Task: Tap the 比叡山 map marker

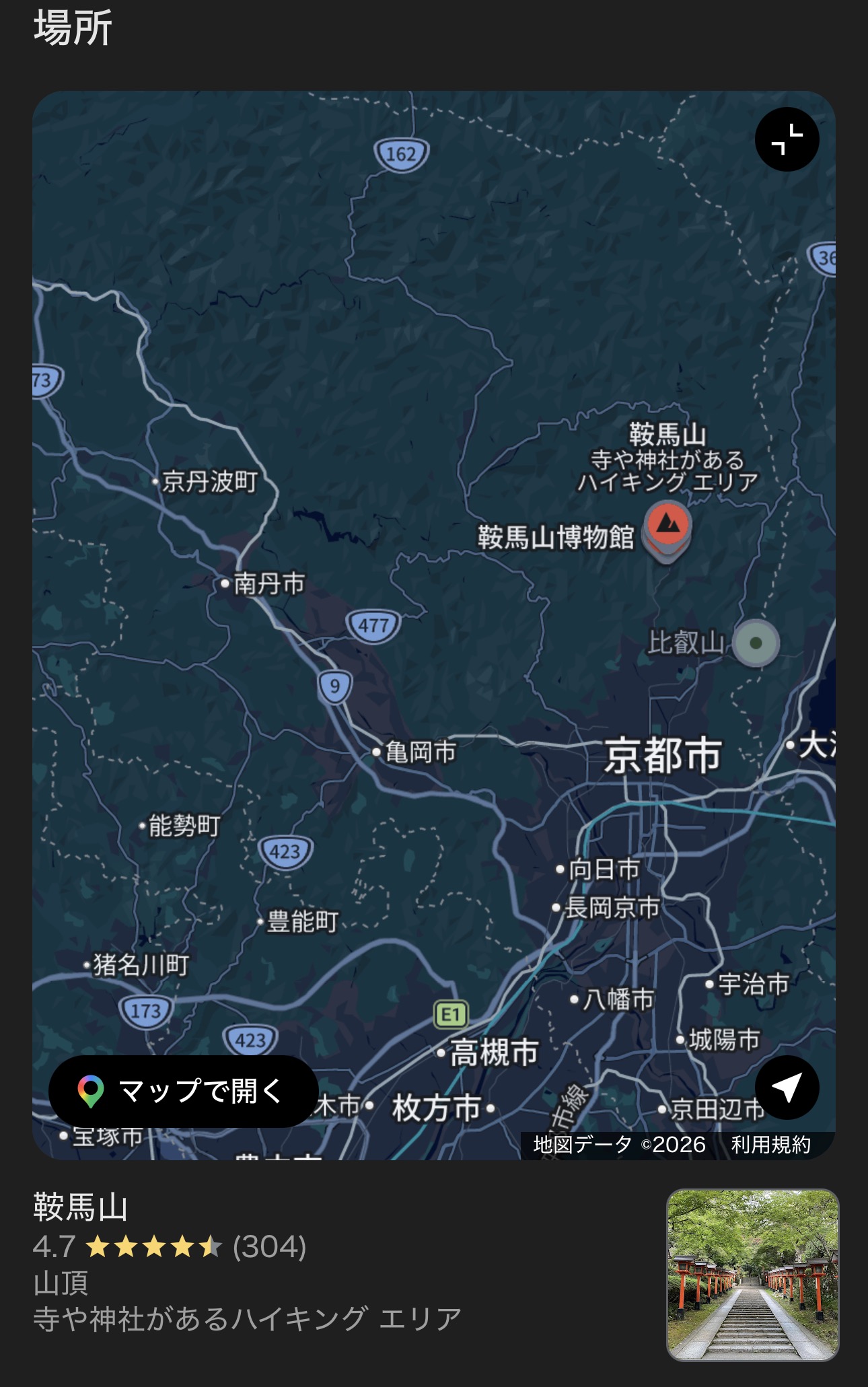Action: coord(756,643)
